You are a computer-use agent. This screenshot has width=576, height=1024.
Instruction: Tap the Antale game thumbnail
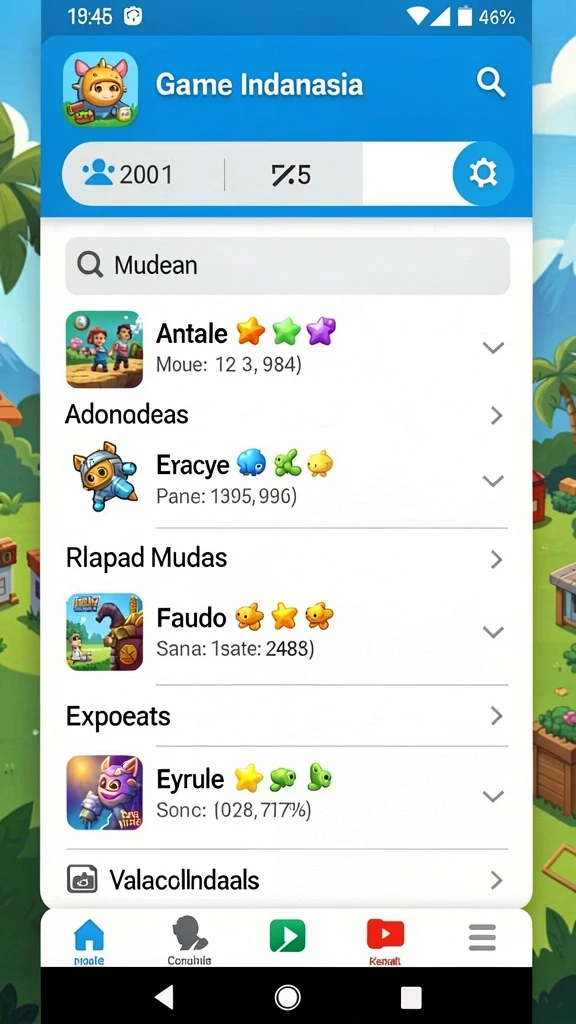(x=104, y=349)
